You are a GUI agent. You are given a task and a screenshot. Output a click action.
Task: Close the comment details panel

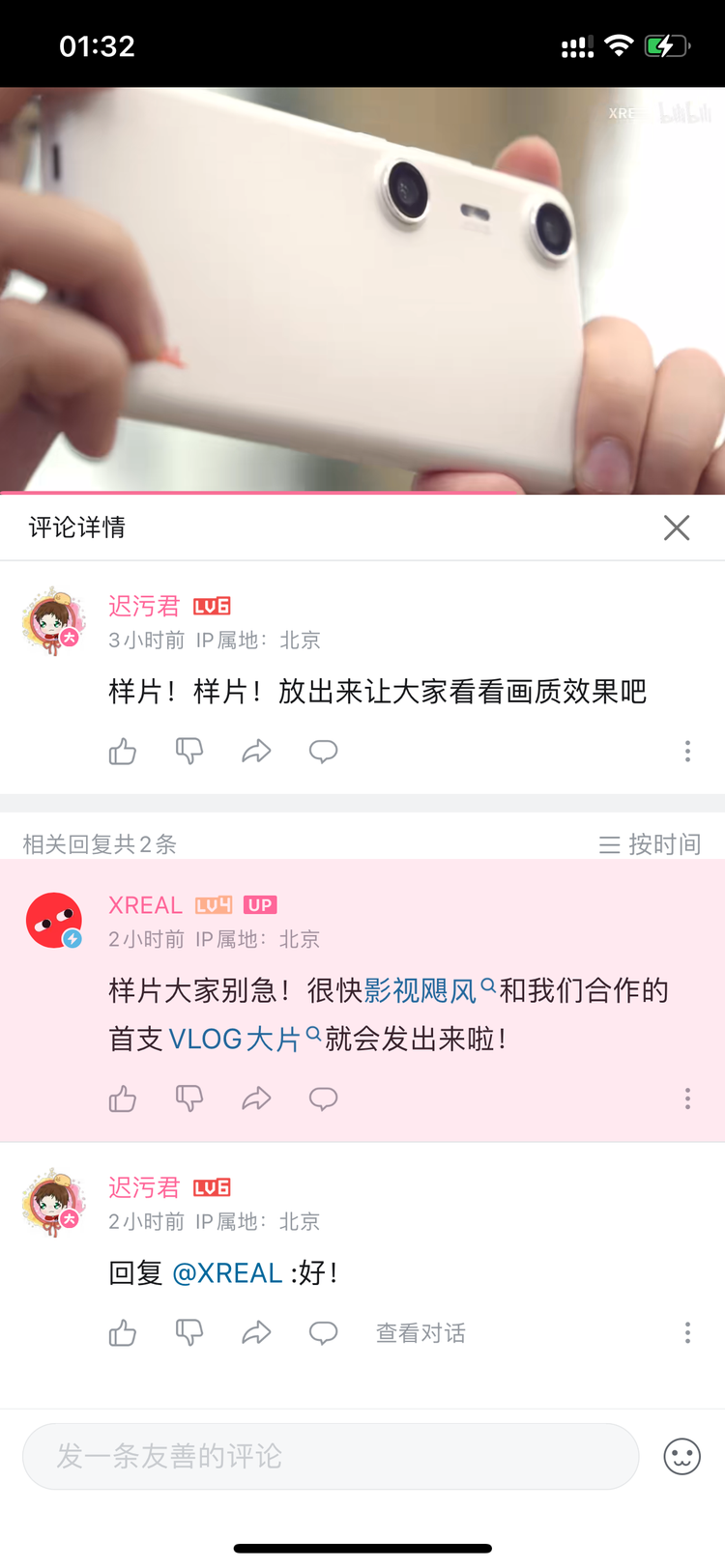pos(676,527)
